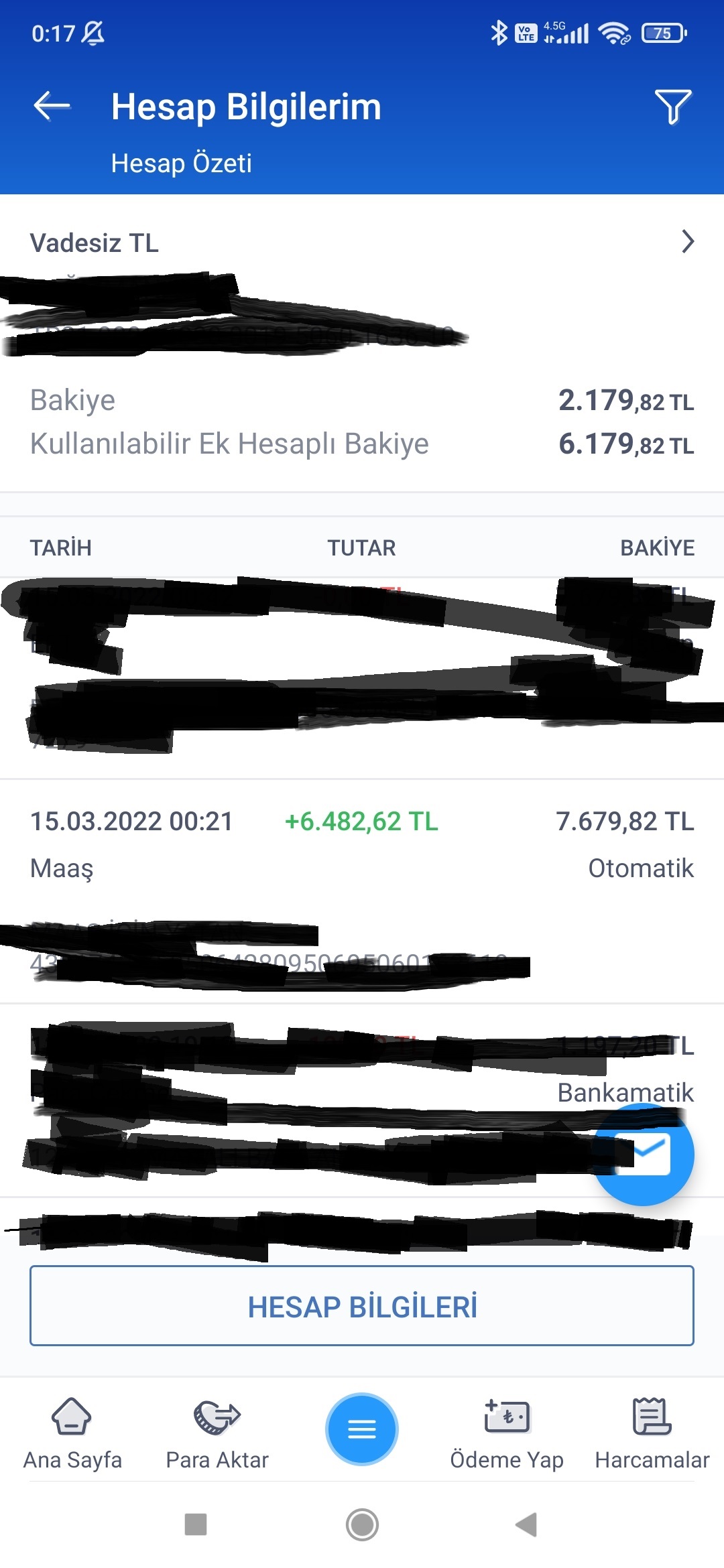
Task: Open recent apps with the square button
Action: point(196,1524)
